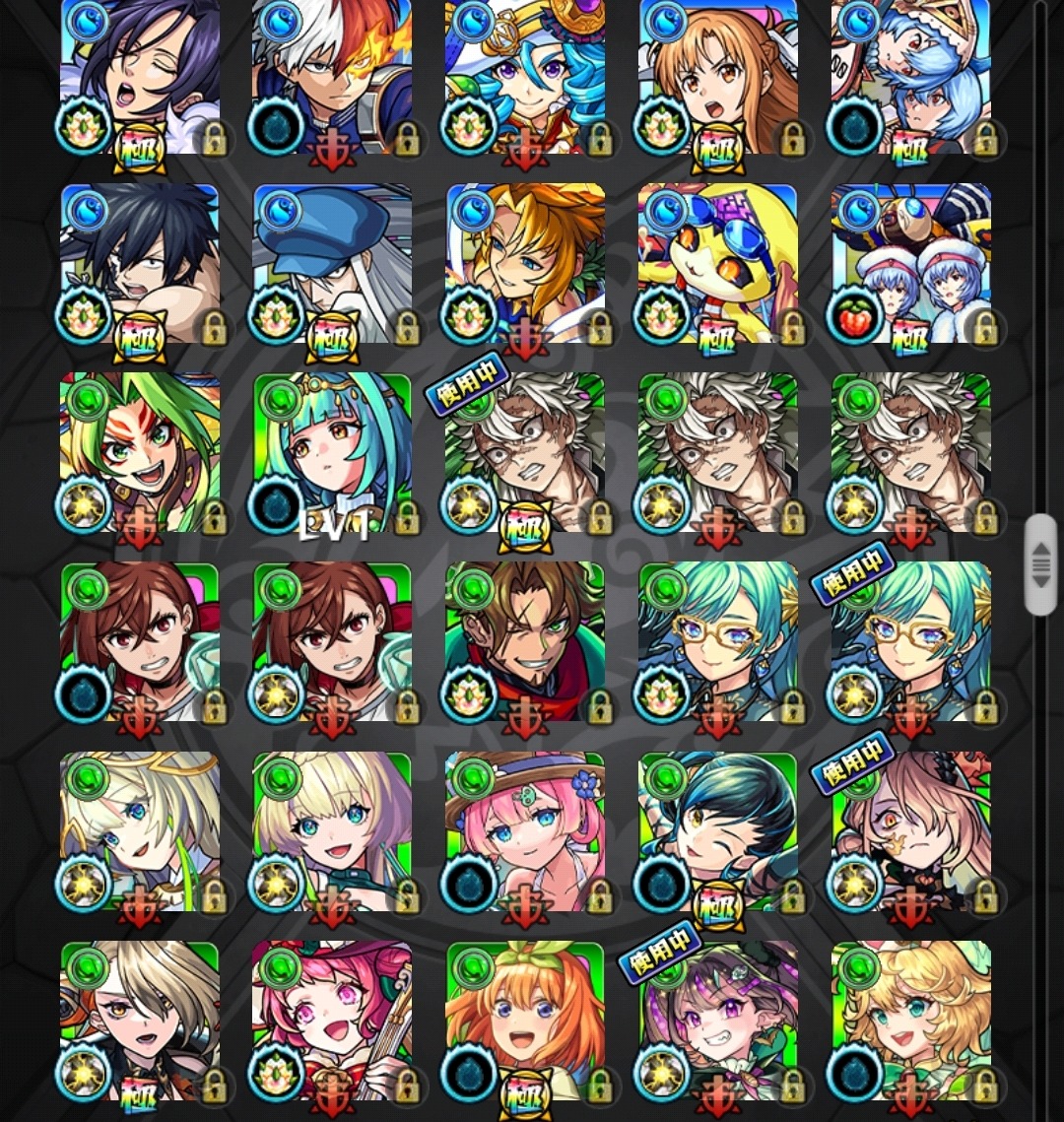Viewport: 1064px width, 1122px height.
Task: Tap the yellow cat creature with blue goggles
Action: (717, 264)
